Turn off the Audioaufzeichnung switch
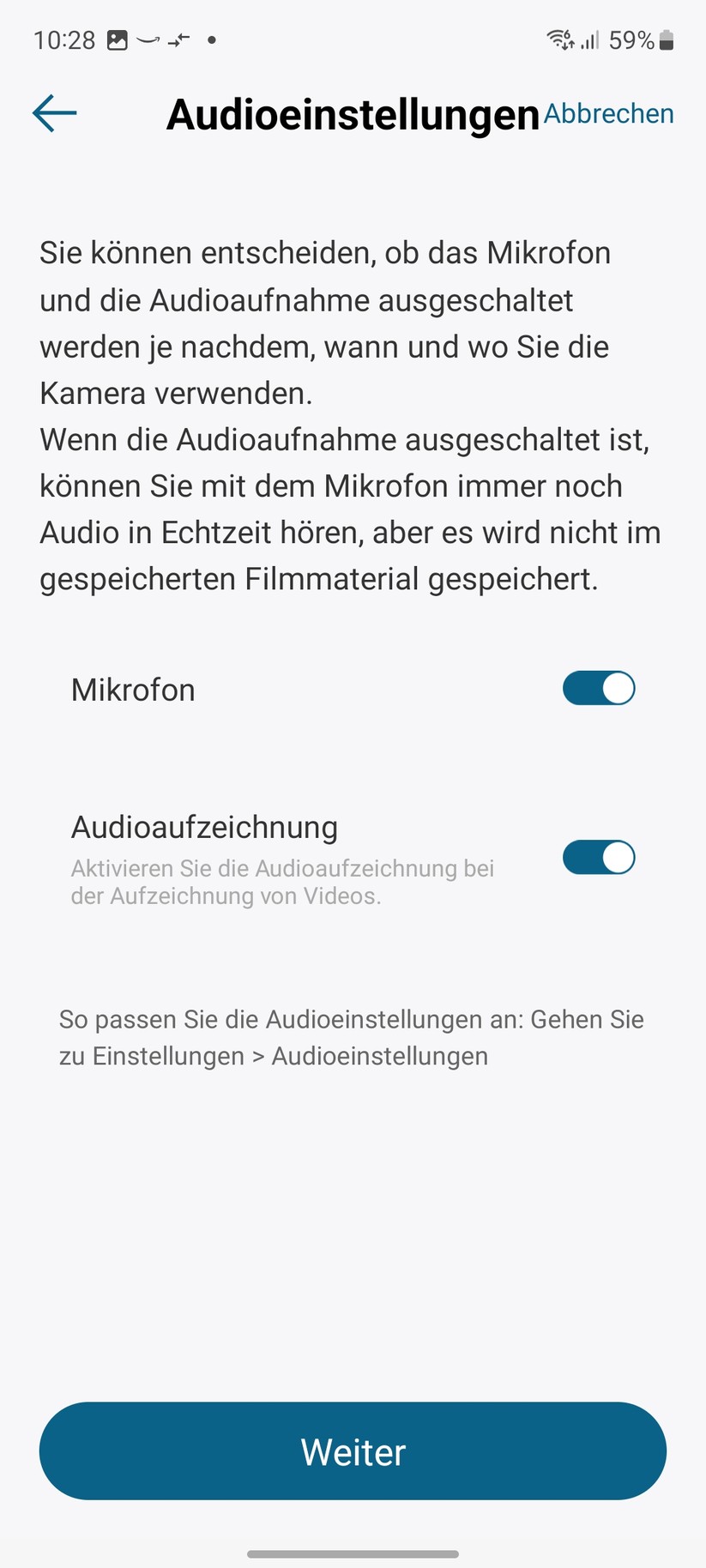Screen dimensions: 706x1568 click(x=598, y=857)
